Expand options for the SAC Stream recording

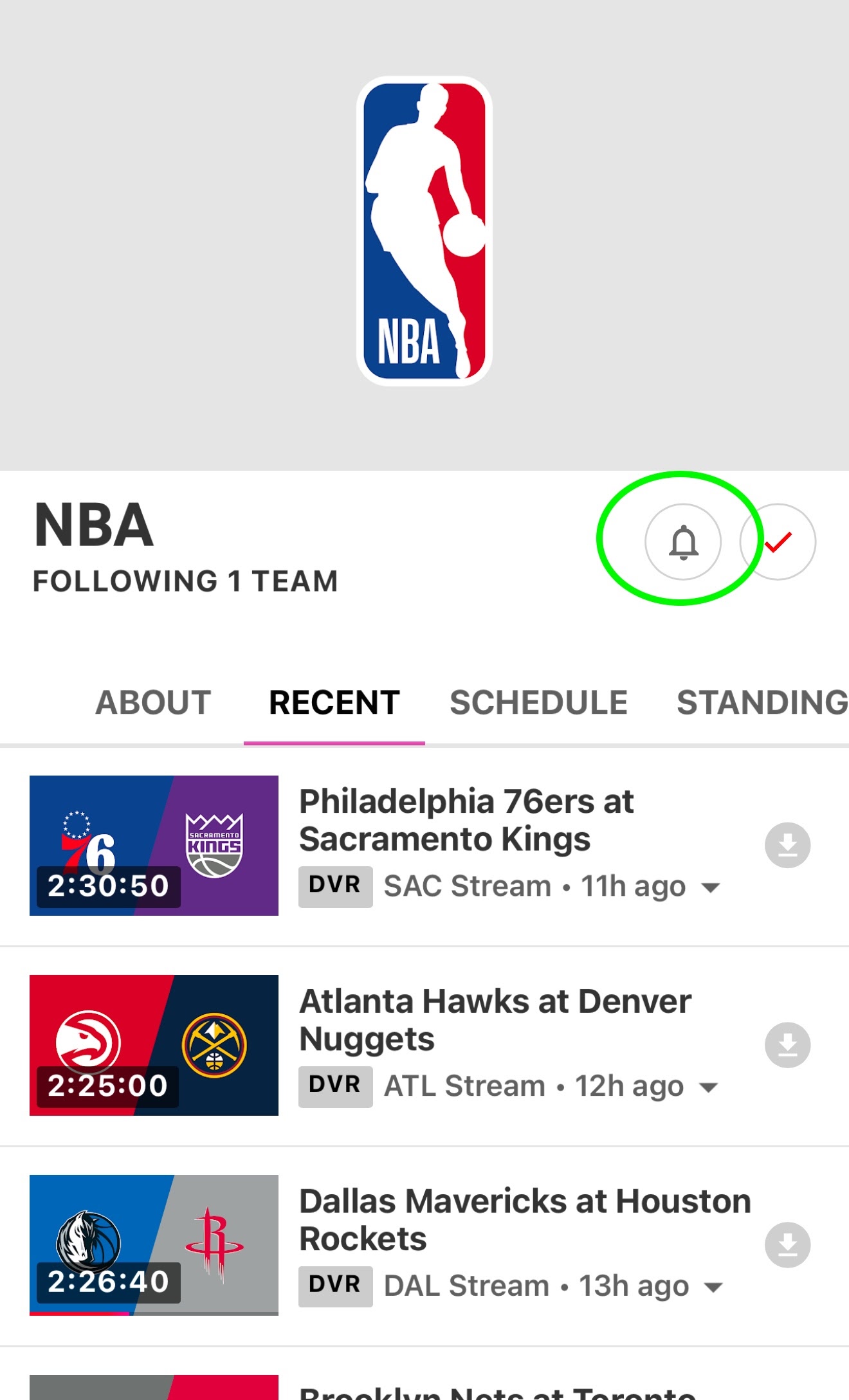click(x=710, y=887)
